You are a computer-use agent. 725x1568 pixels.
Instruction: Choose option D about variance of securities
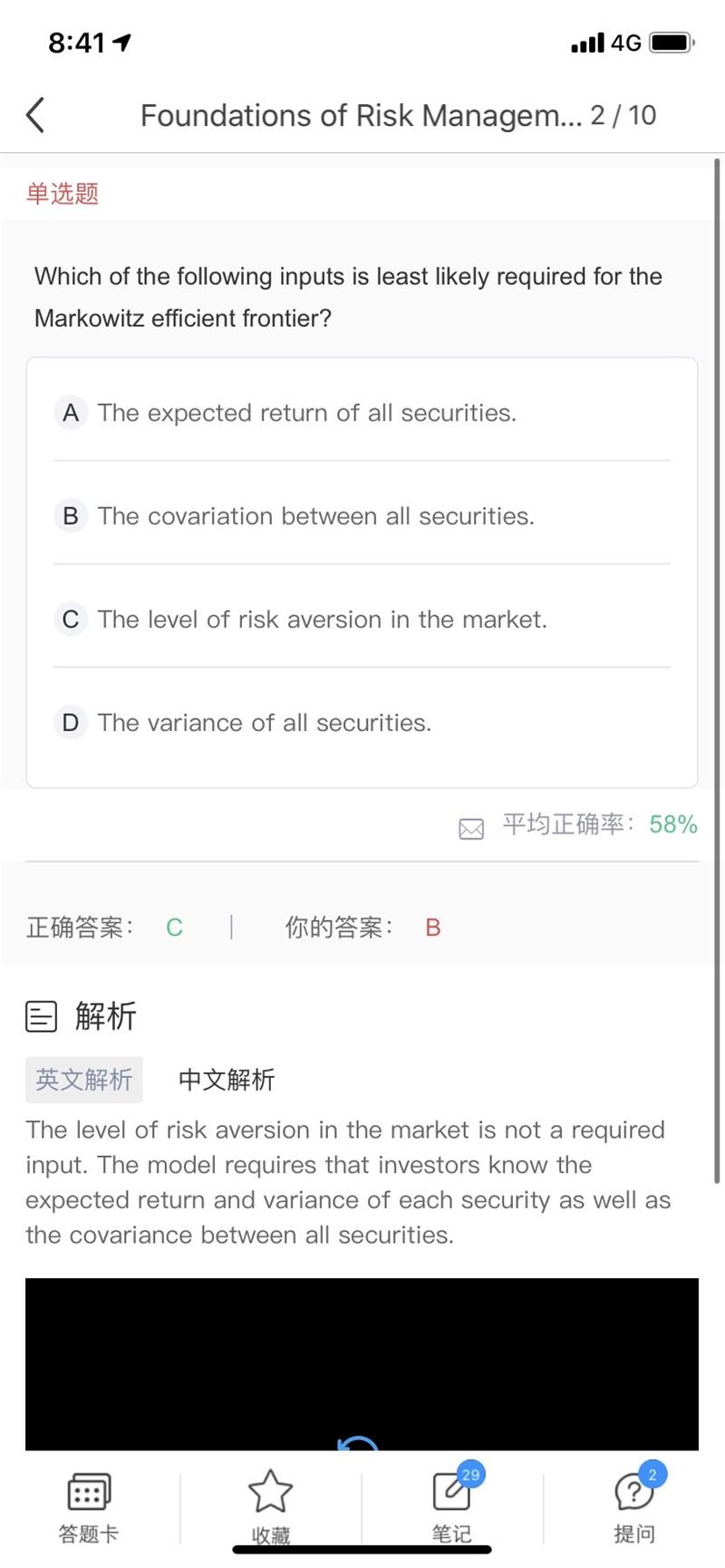click(362, 723)
